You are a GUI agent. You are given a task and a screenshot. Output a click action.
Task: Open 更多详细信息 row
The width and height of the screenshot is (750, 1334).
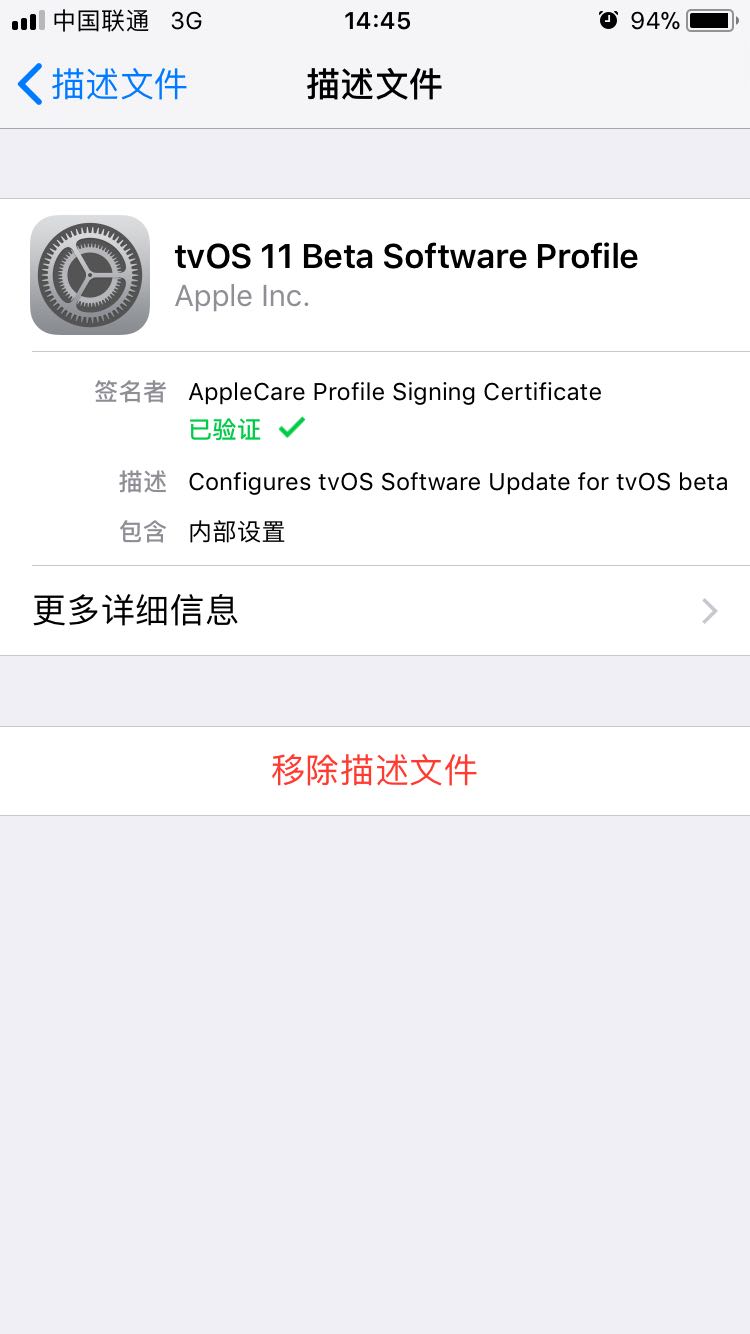coord(375,610)
